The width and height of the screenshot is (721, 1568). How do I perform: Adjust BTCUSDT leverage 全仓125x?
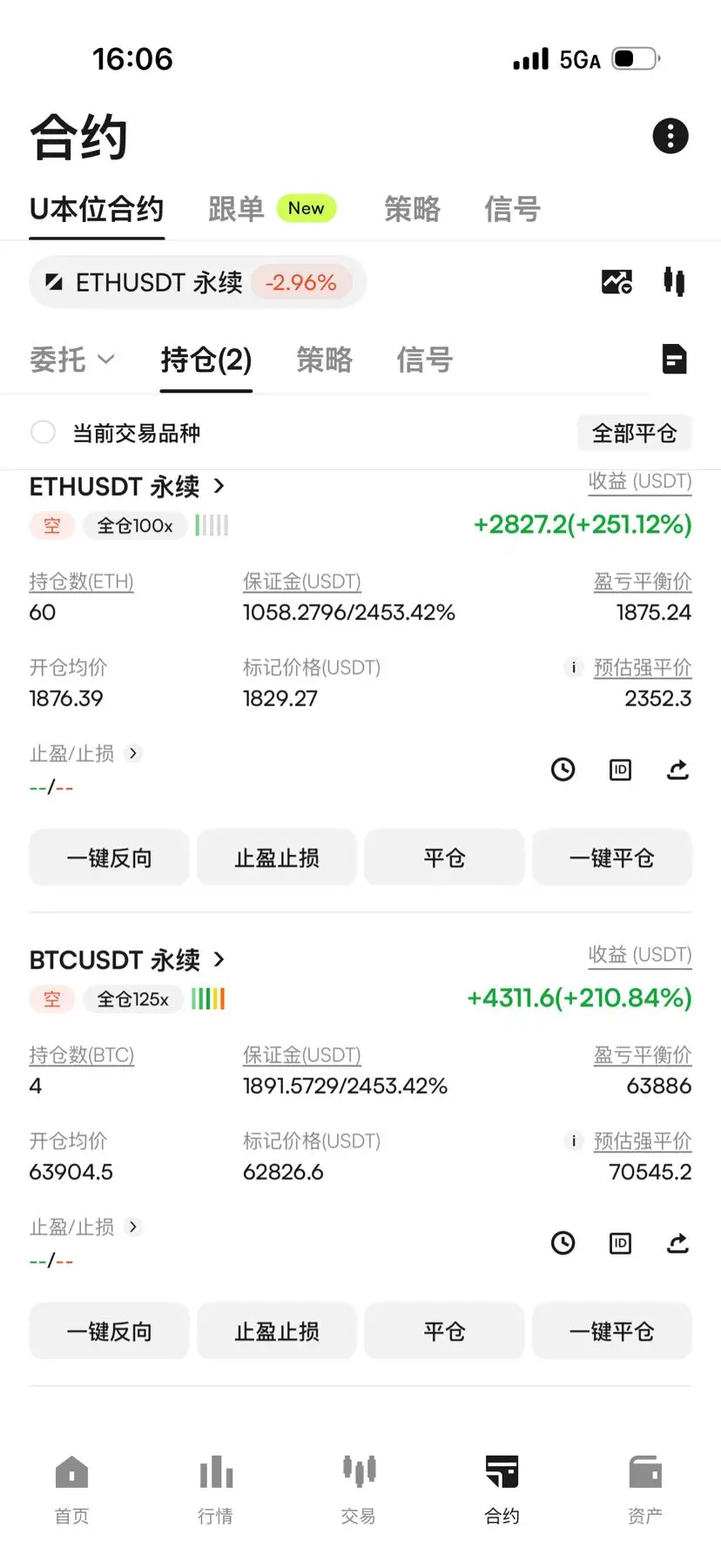tap(133, 999)
